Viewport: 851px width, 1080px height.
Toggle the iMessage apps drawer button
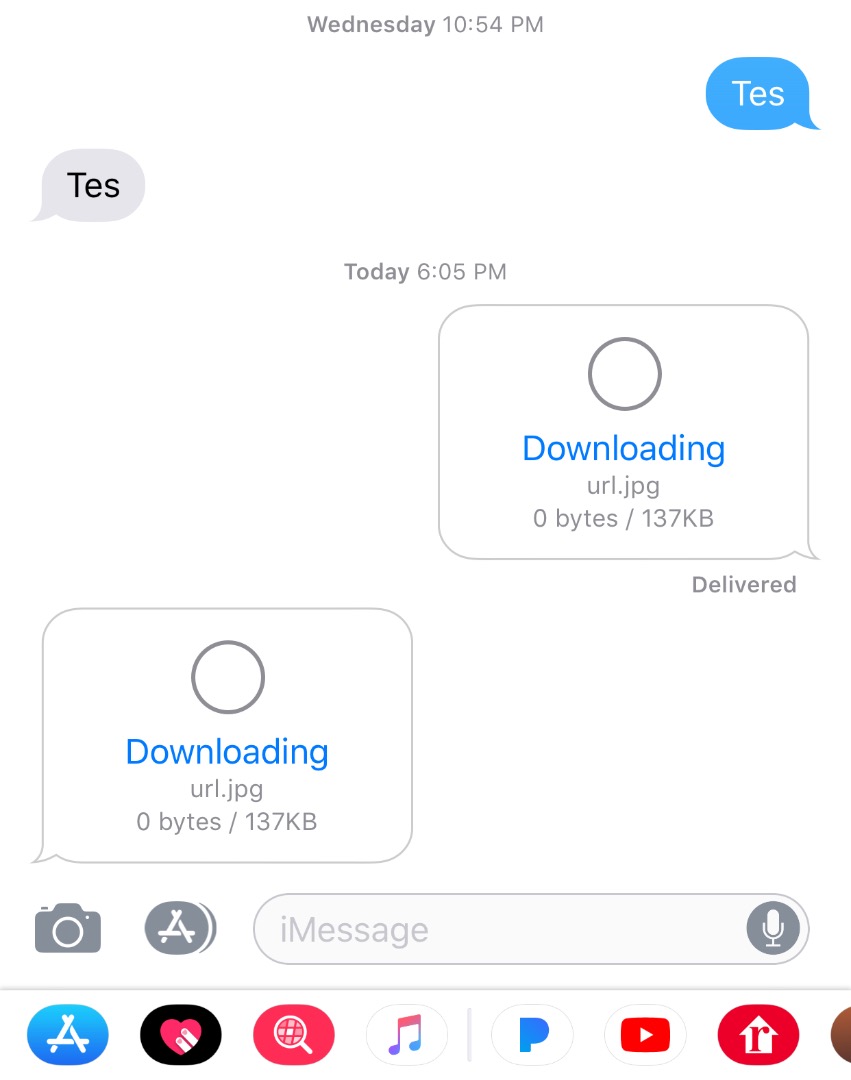click(x=179, y=929)
